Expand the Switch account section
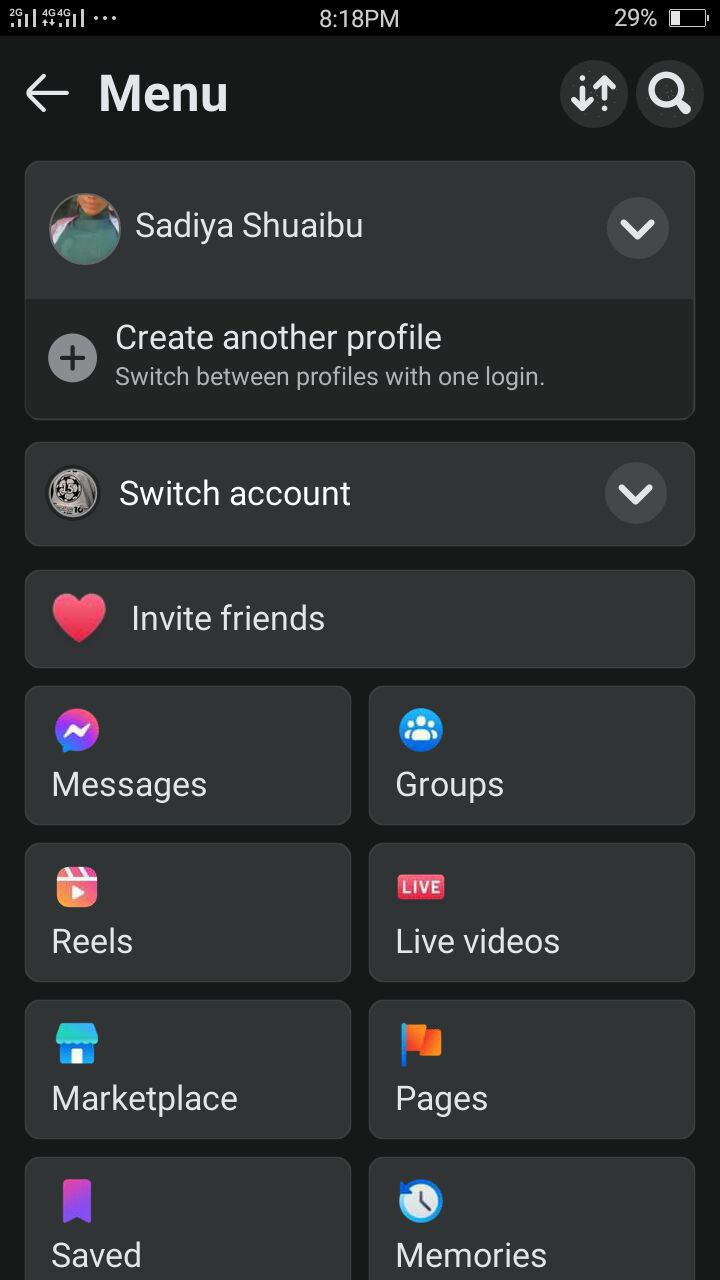The height and width of the screenshot is (1280, 720). [635, 493]
